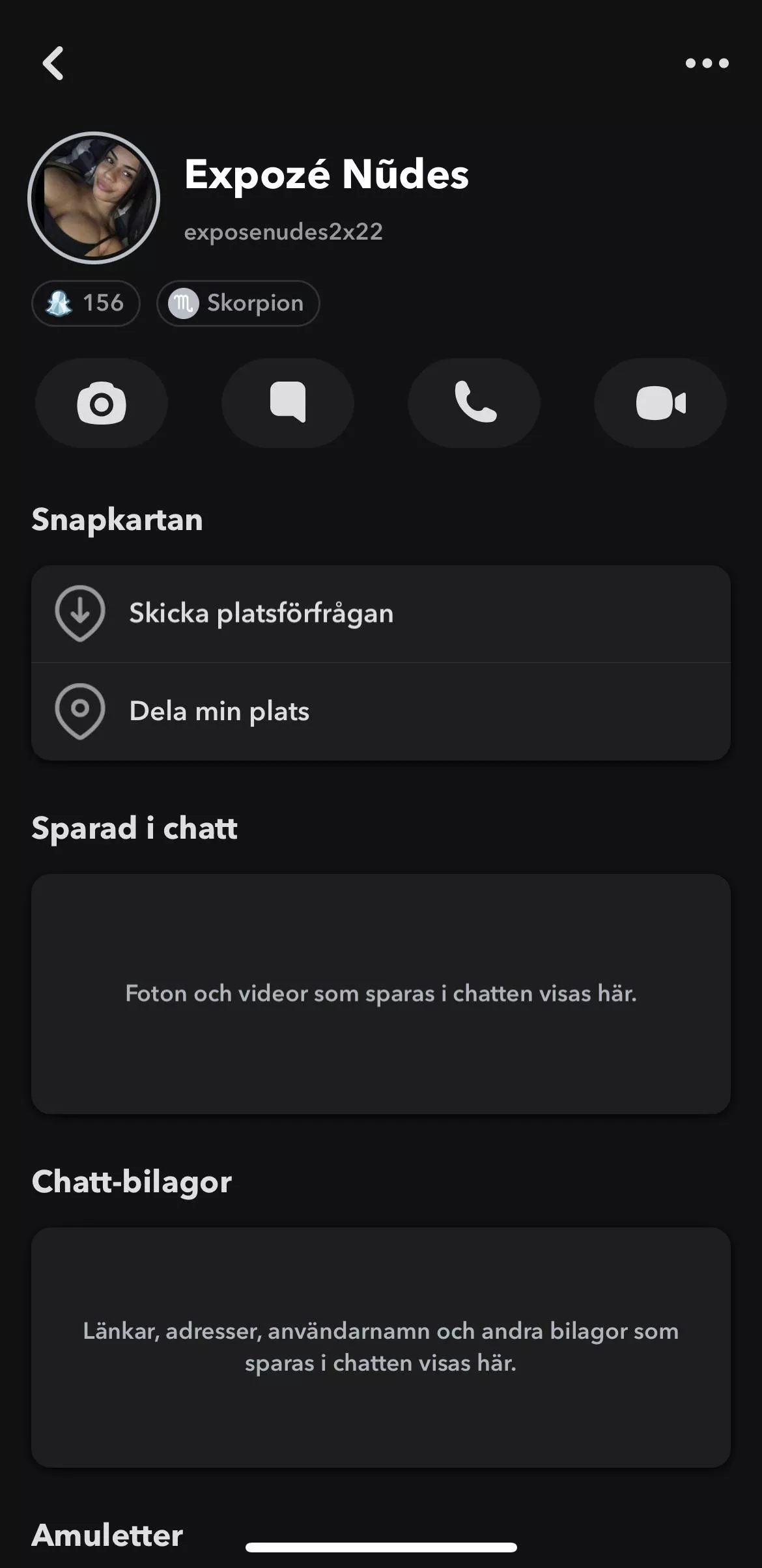
Task: Start a video call using the camcorder icon
Action: 659,402
